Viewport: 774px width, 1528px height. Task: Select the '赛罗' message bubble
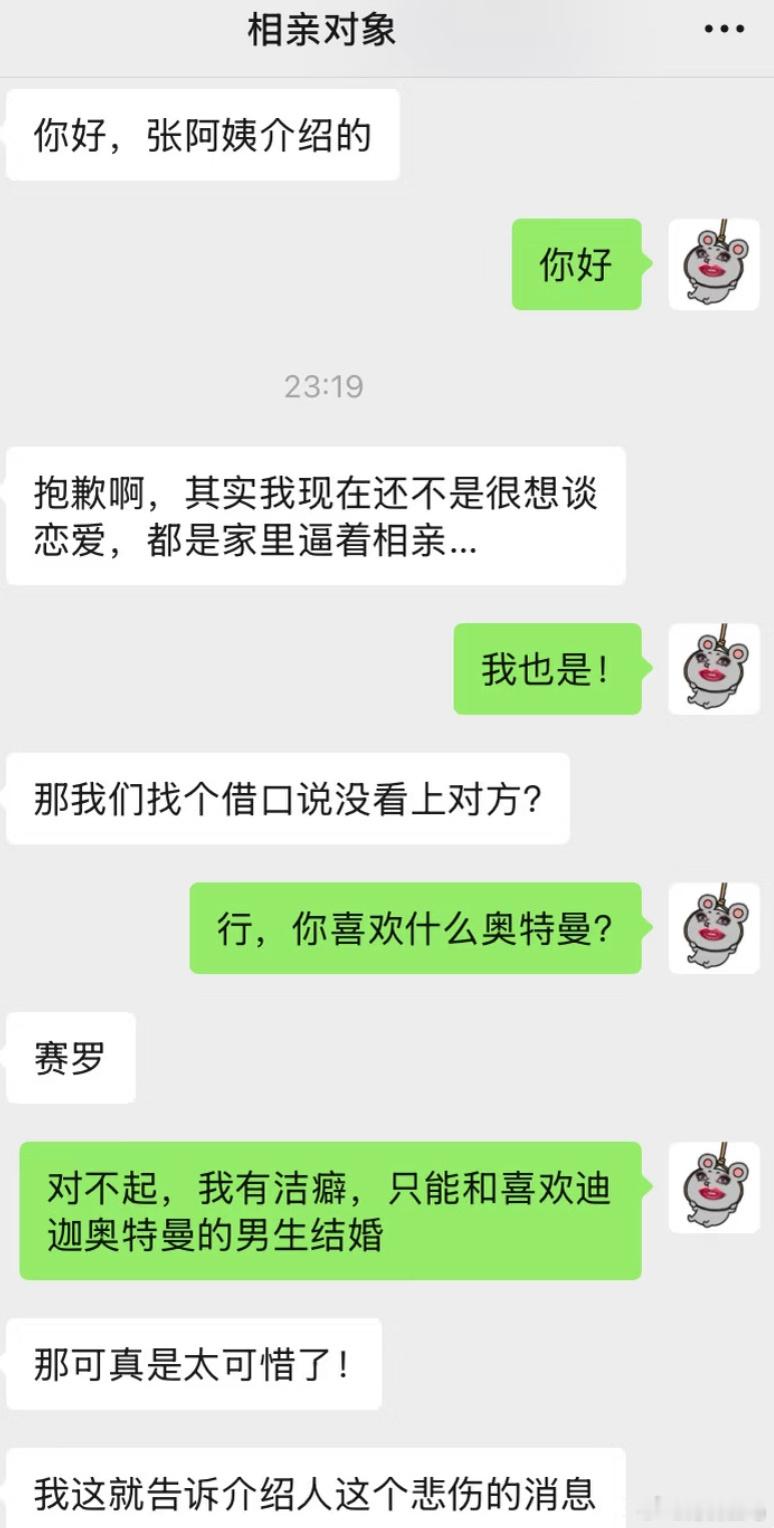tap(70, 1058)
